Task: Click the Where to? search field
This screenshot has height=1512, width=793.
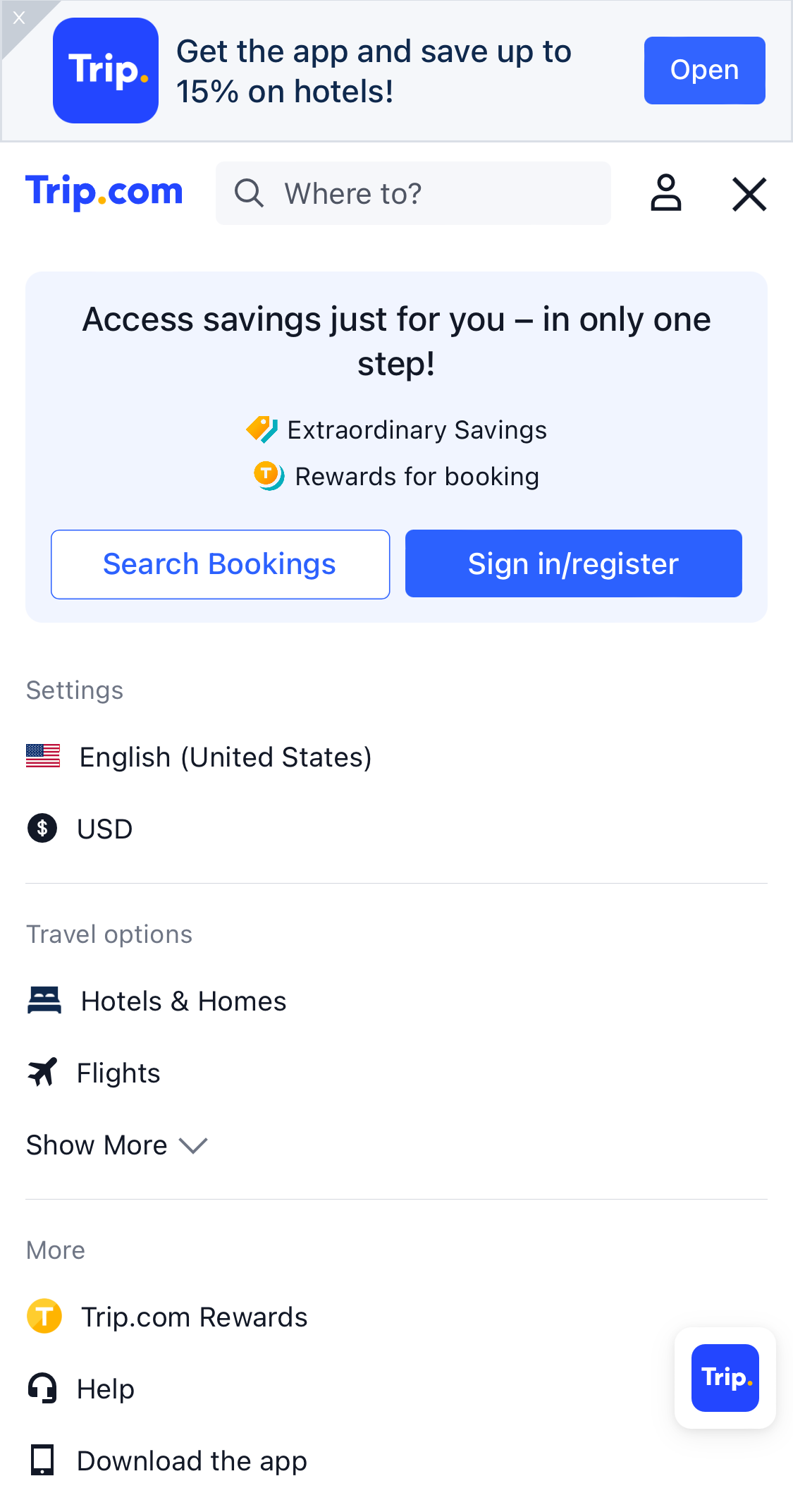Action: click(413, 193)
